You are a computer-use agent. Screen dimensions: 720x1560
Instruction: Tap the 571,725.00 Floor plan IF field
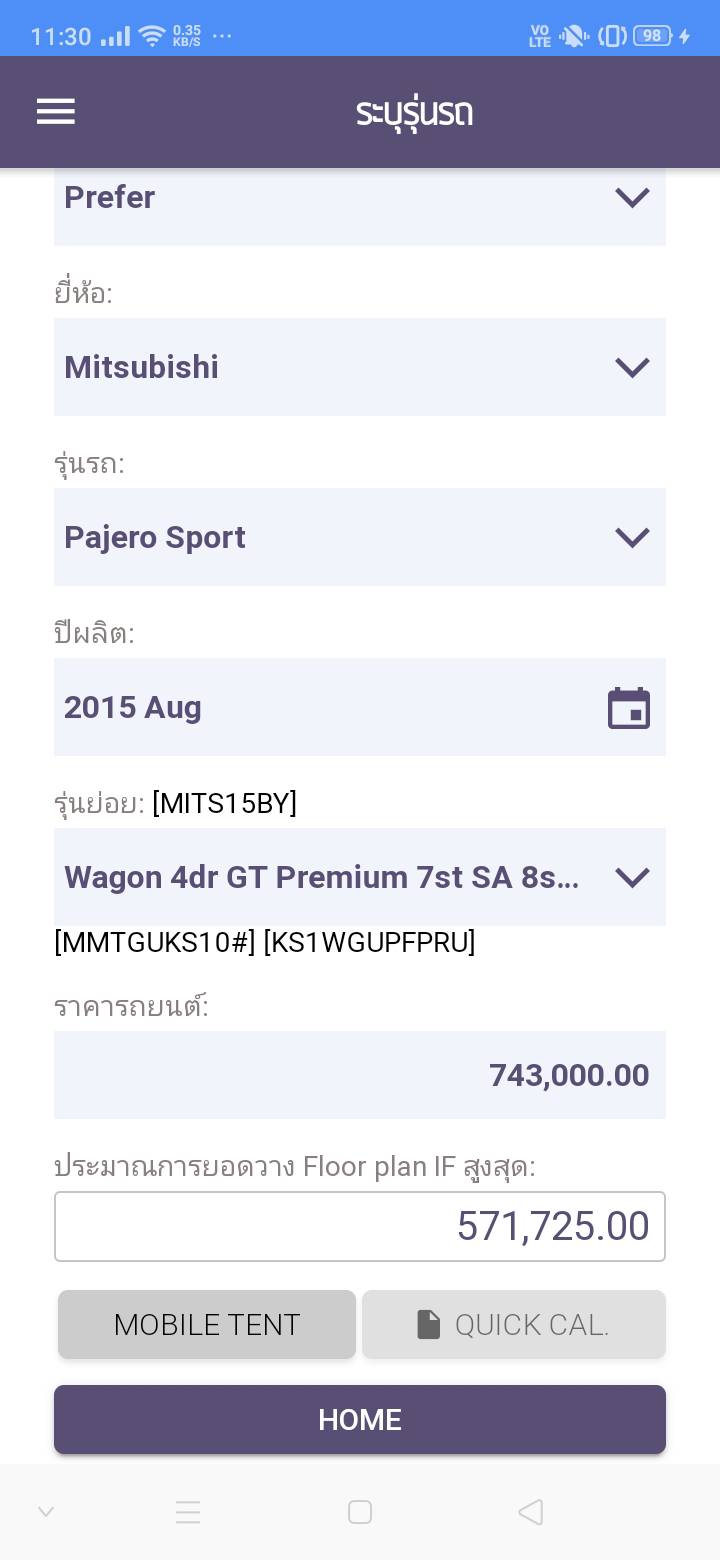coord(359,1226)
